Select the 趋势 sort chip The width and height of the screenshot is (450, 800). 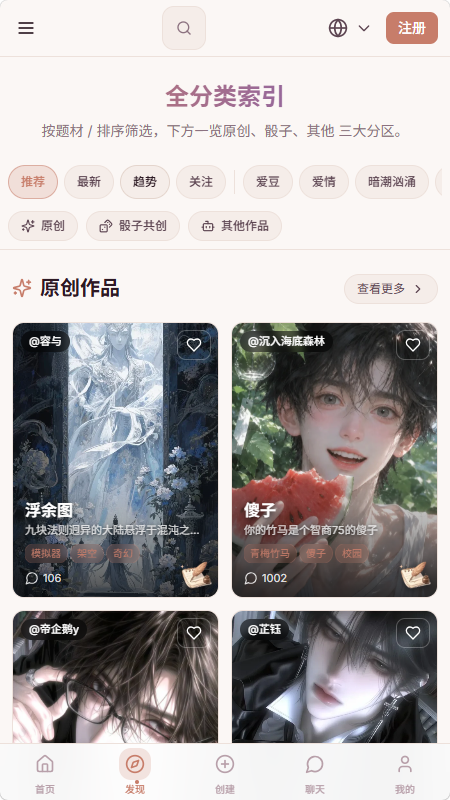pyautogui.click(x=145, y=182)
